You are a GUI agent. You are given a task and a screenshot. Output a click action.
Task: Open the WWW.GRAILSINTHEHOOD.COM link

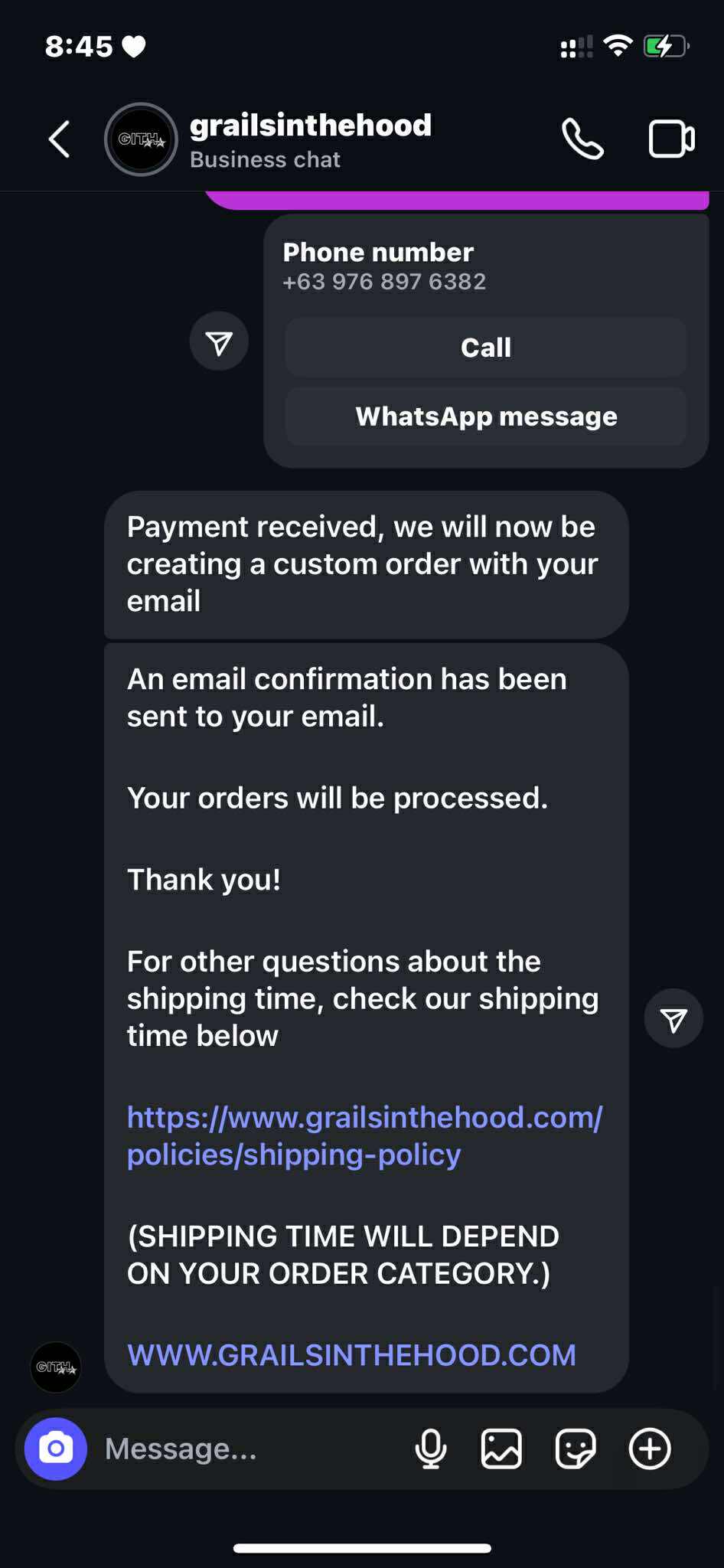[351, 1355]
